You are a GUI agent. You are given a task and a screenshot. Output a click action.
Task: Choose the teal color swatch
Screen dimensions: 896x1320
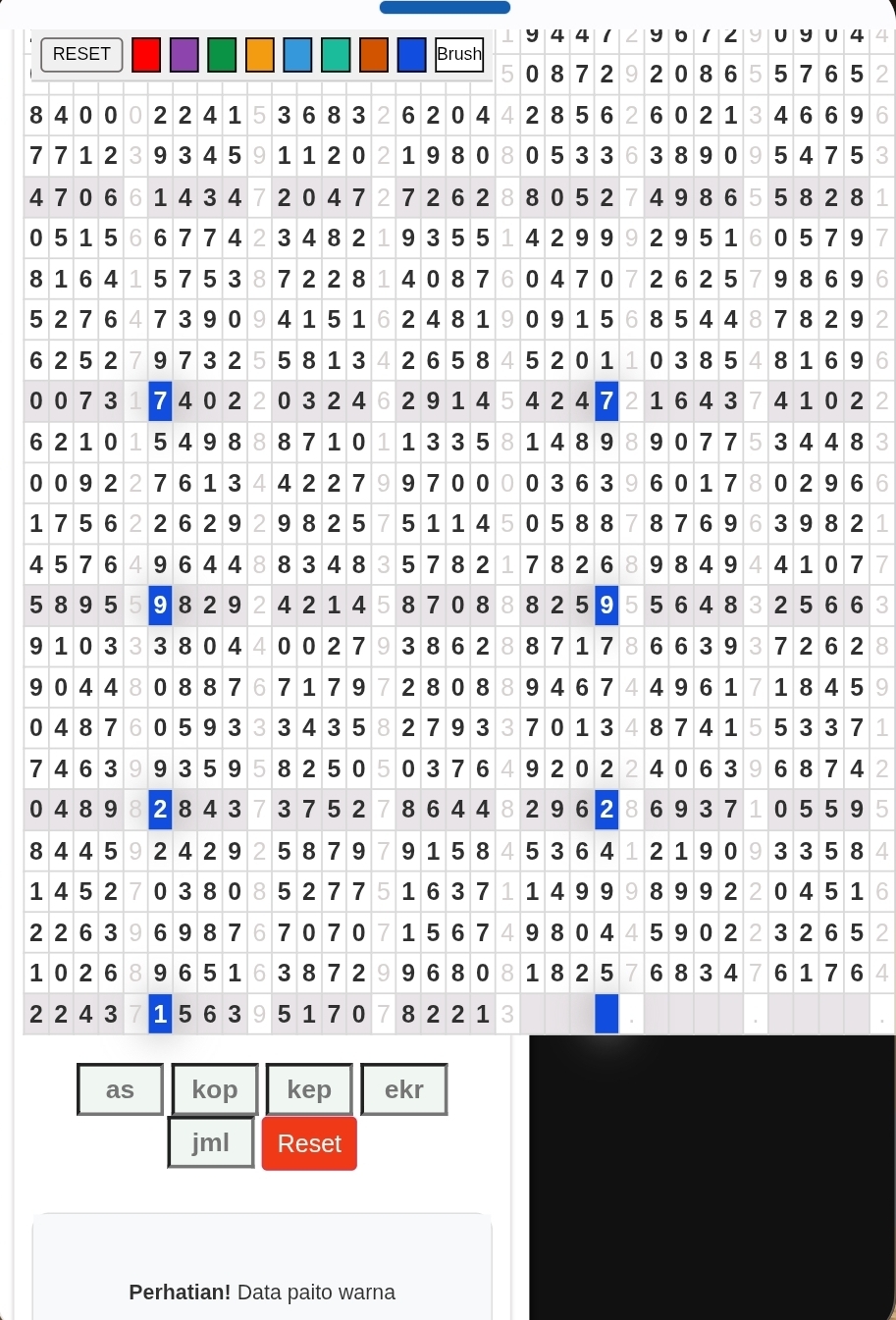tap(336, 55)
